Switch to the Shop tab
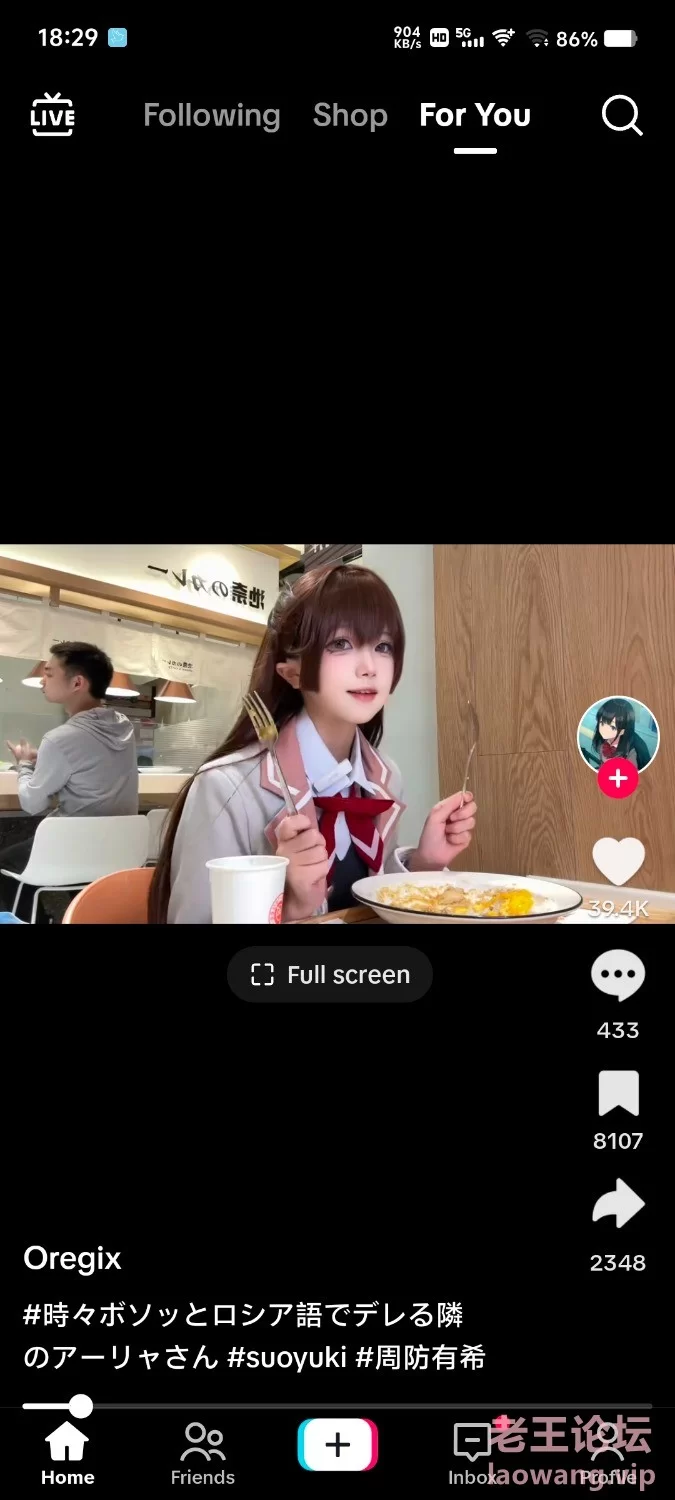The height and width of the screenshot is (1500, 675). pos(349,115)
